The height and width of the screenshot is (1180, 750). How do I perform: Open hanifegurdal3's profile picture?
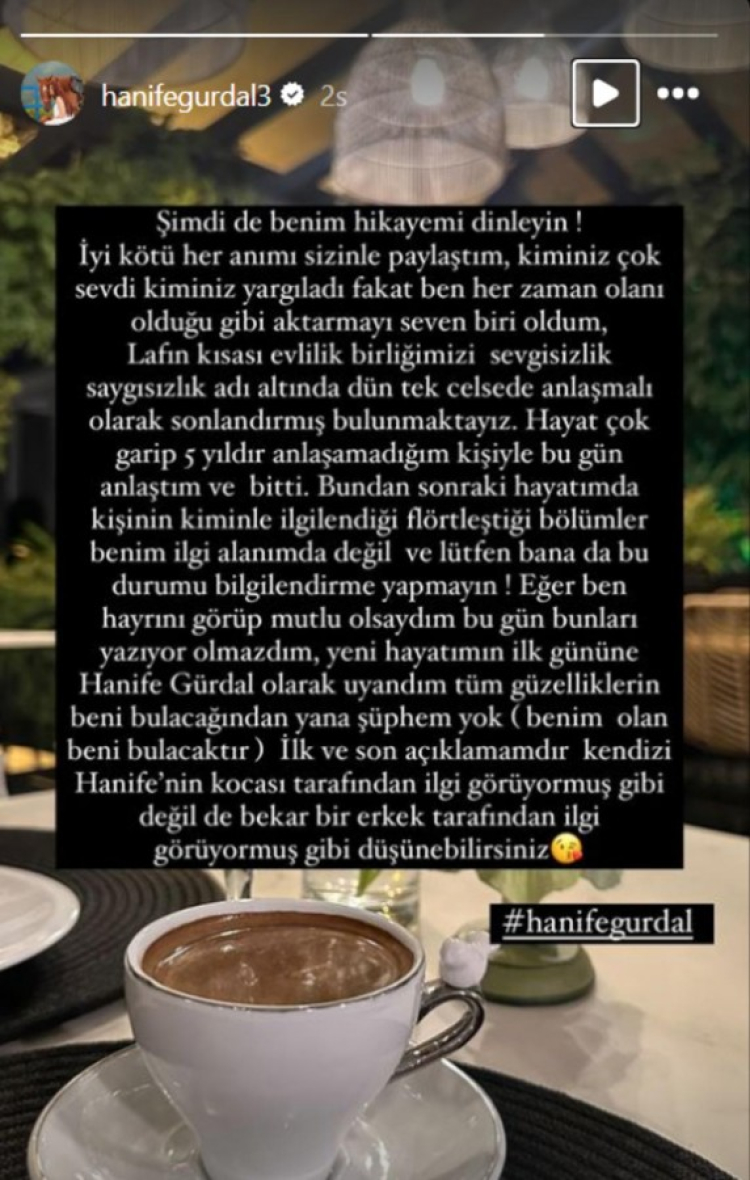pos(52,93)
